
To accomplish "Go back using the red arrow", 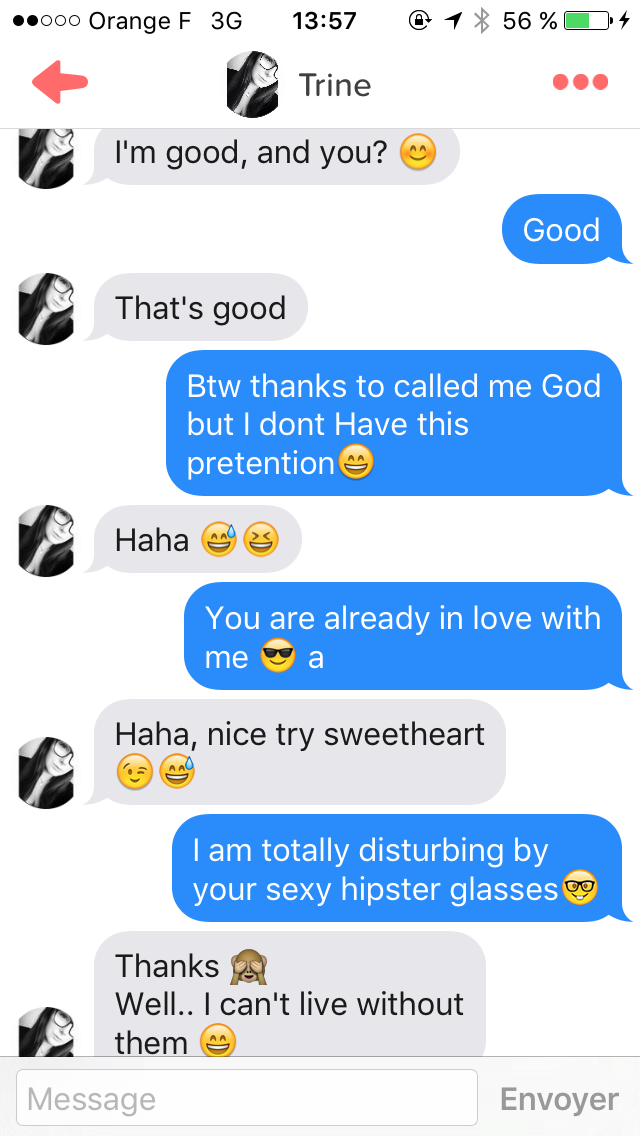I will (x=60, y=82).
